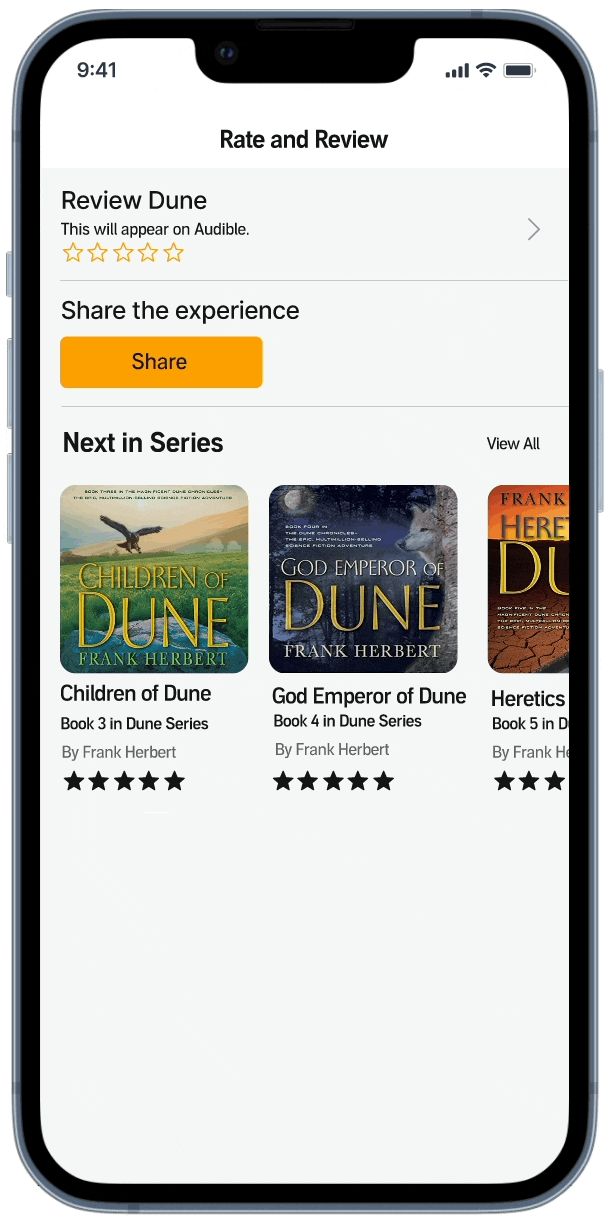Open the Review Dune chevron
Image resolution: width=613 pixels, height=1223 pixels.
(534, 230)
